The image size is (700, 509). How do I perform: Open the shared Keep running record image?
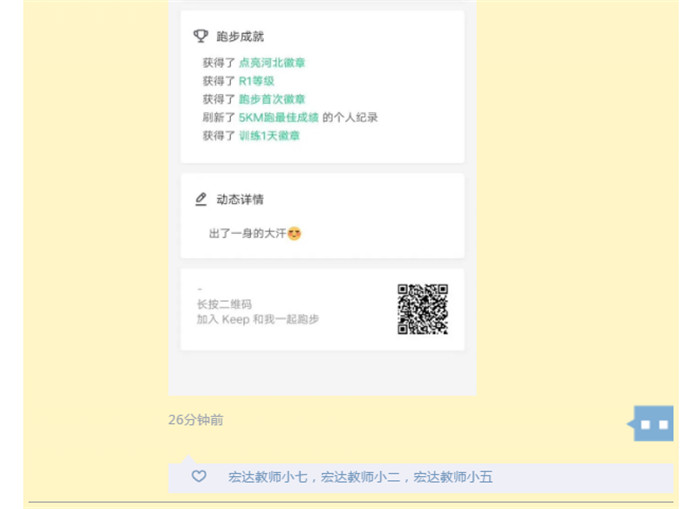322,200
